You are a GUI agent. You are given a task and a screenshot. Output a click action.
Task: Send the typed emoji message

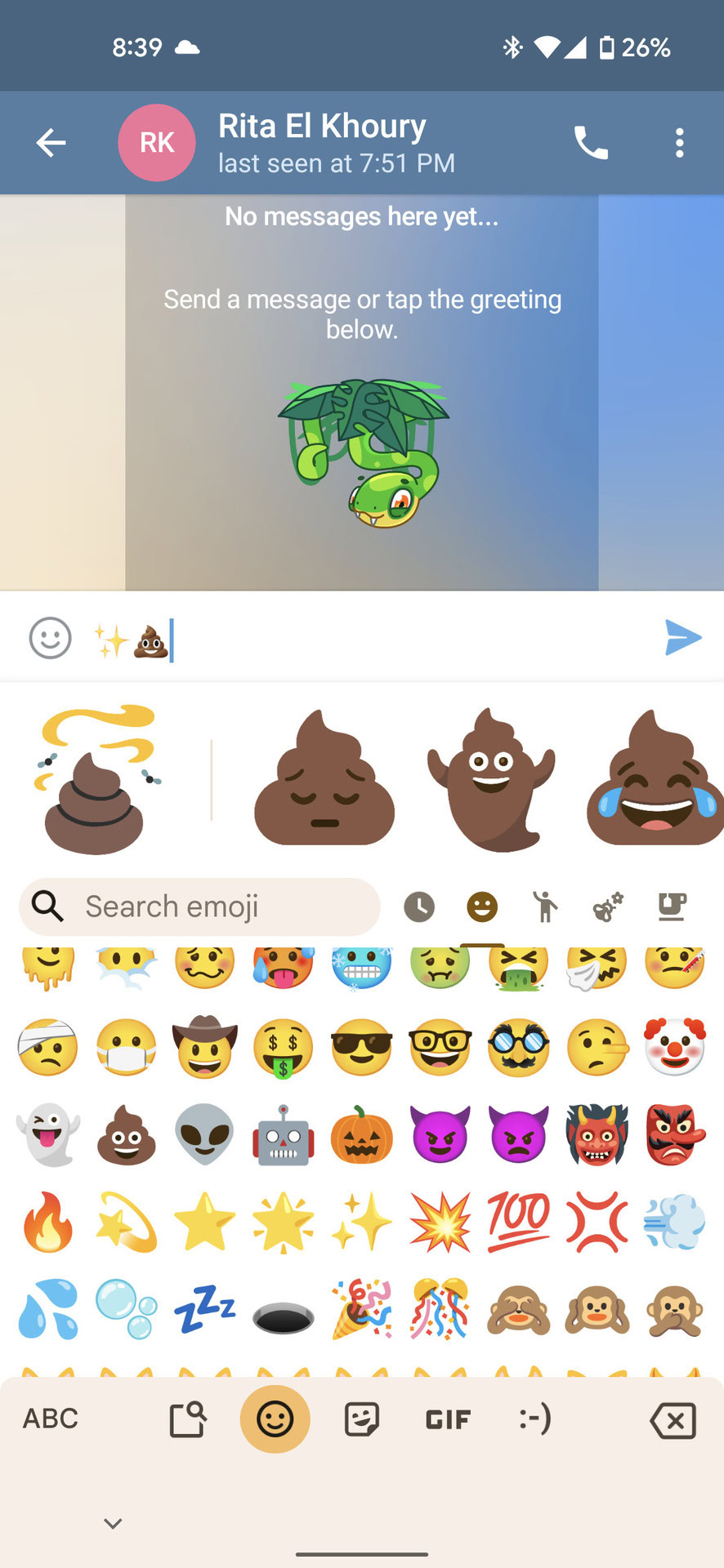[682, 638]
